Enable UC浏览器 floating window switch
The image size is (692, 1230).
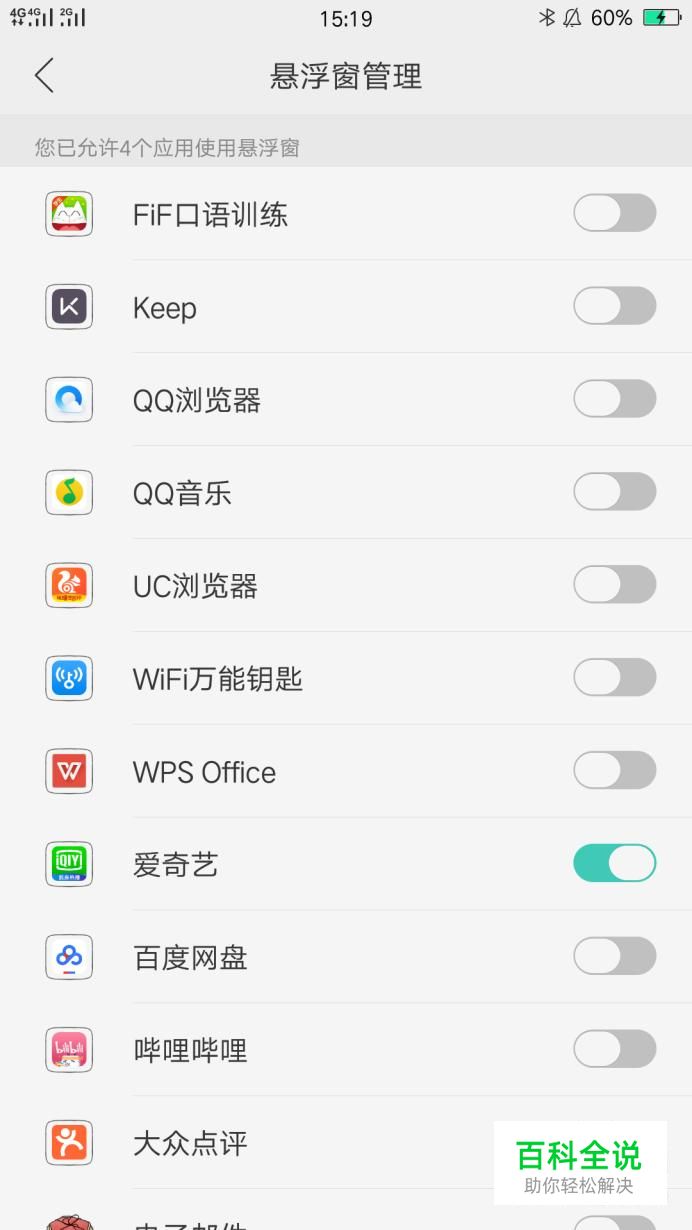coord(614,585)
